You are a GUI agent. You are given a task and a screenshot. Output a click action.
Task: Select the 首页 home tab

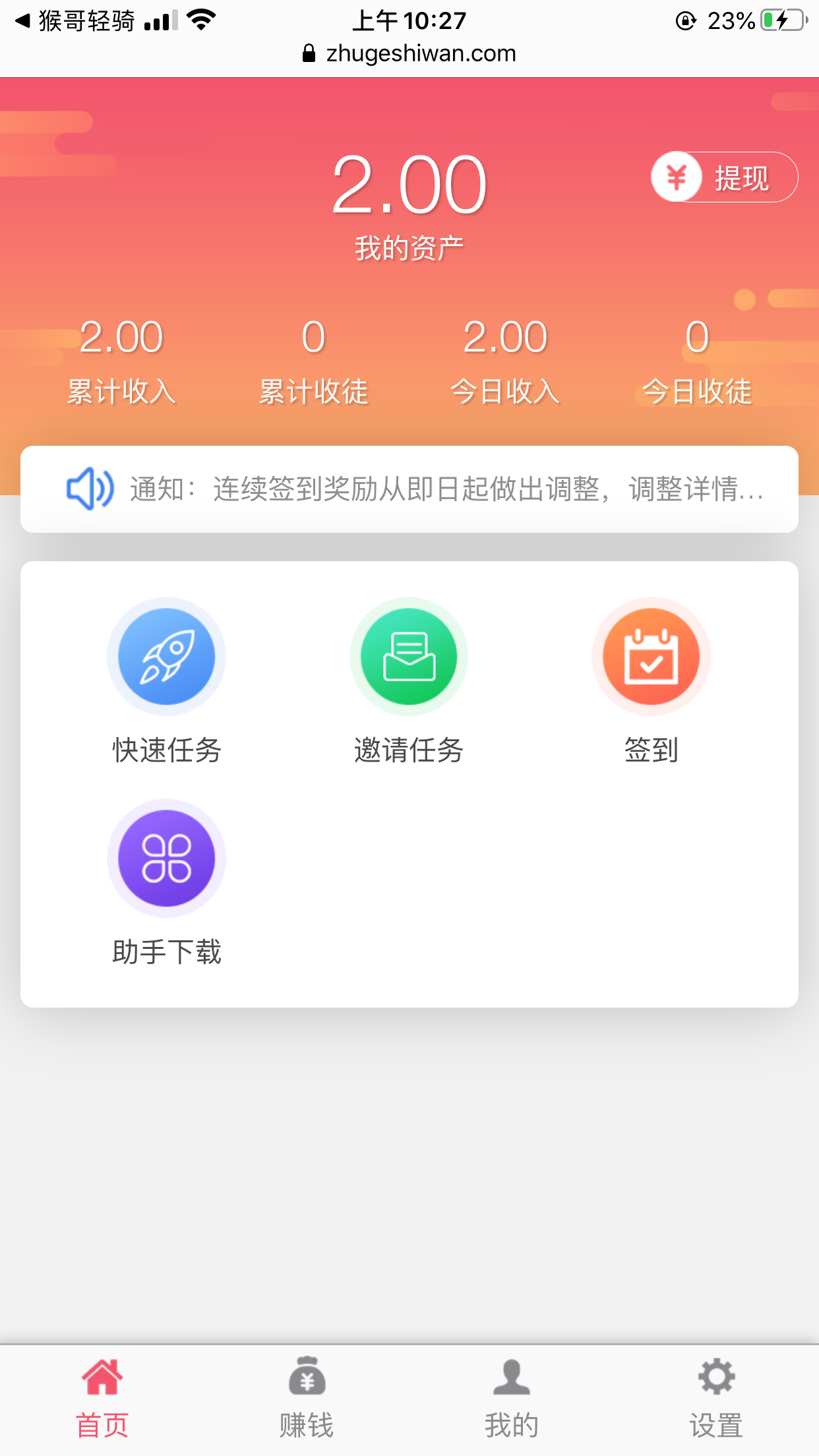(102, 1398)
